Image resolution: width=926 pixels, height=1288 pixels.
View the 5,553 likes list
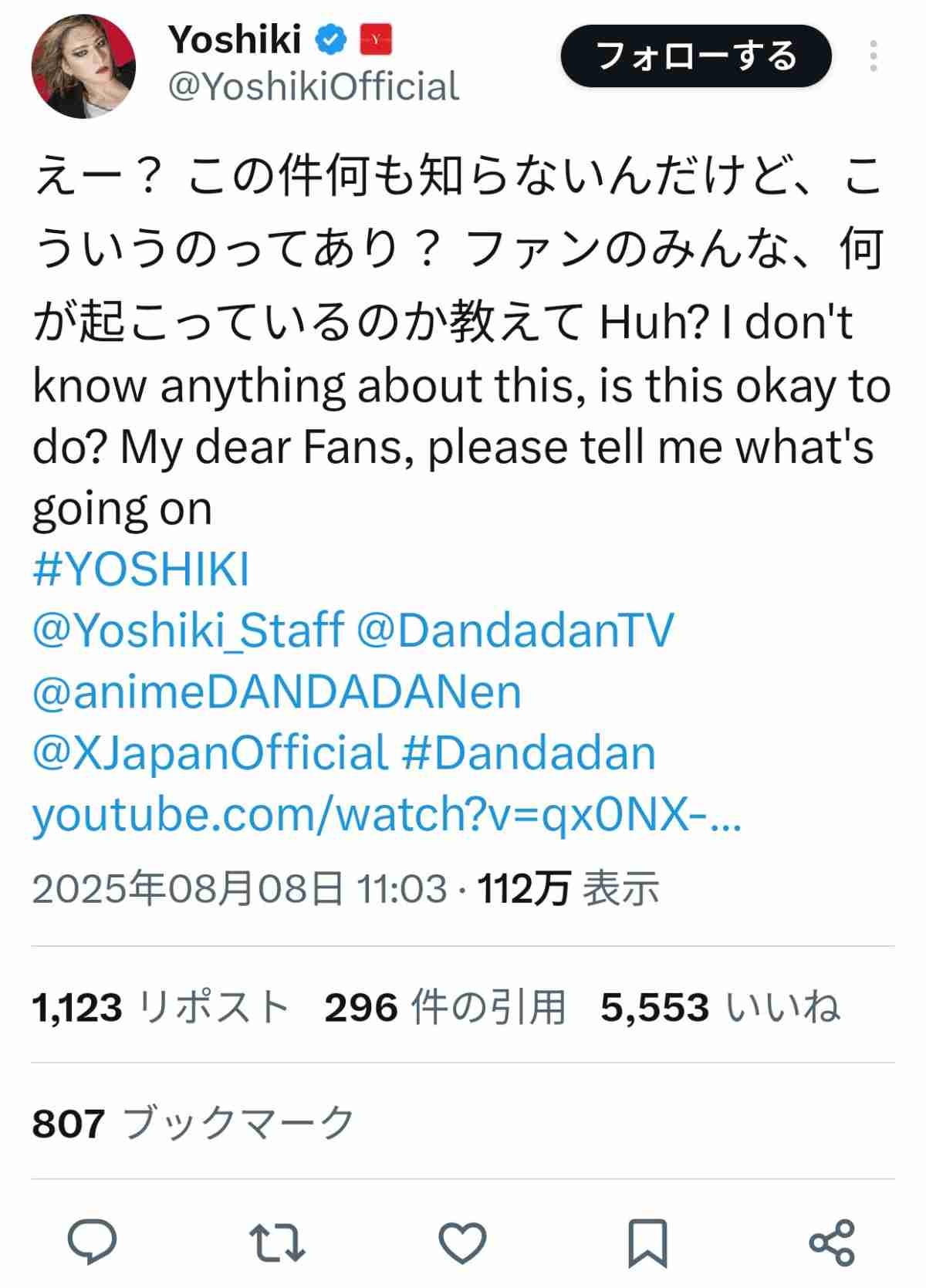(x=720, y=1007)
